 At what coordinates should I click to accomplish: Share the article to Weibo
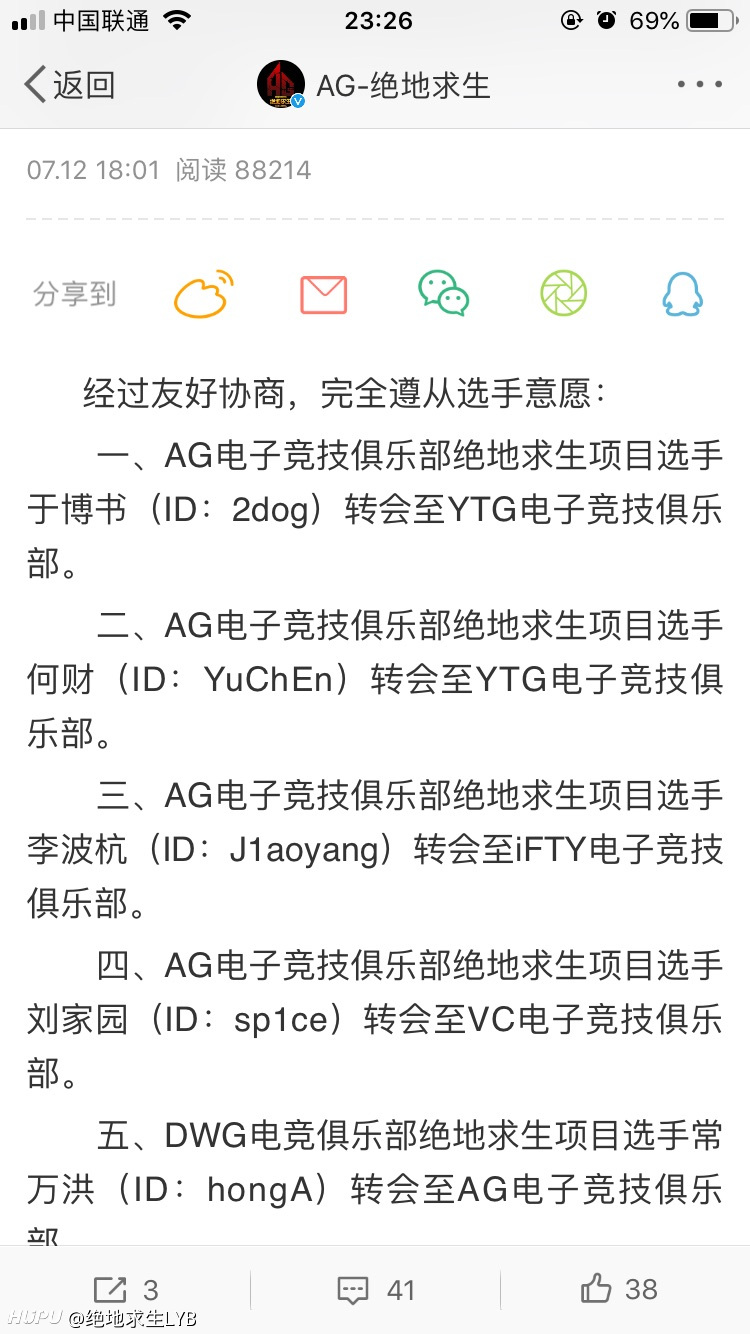pyautogui.click(x=204, y=294)
